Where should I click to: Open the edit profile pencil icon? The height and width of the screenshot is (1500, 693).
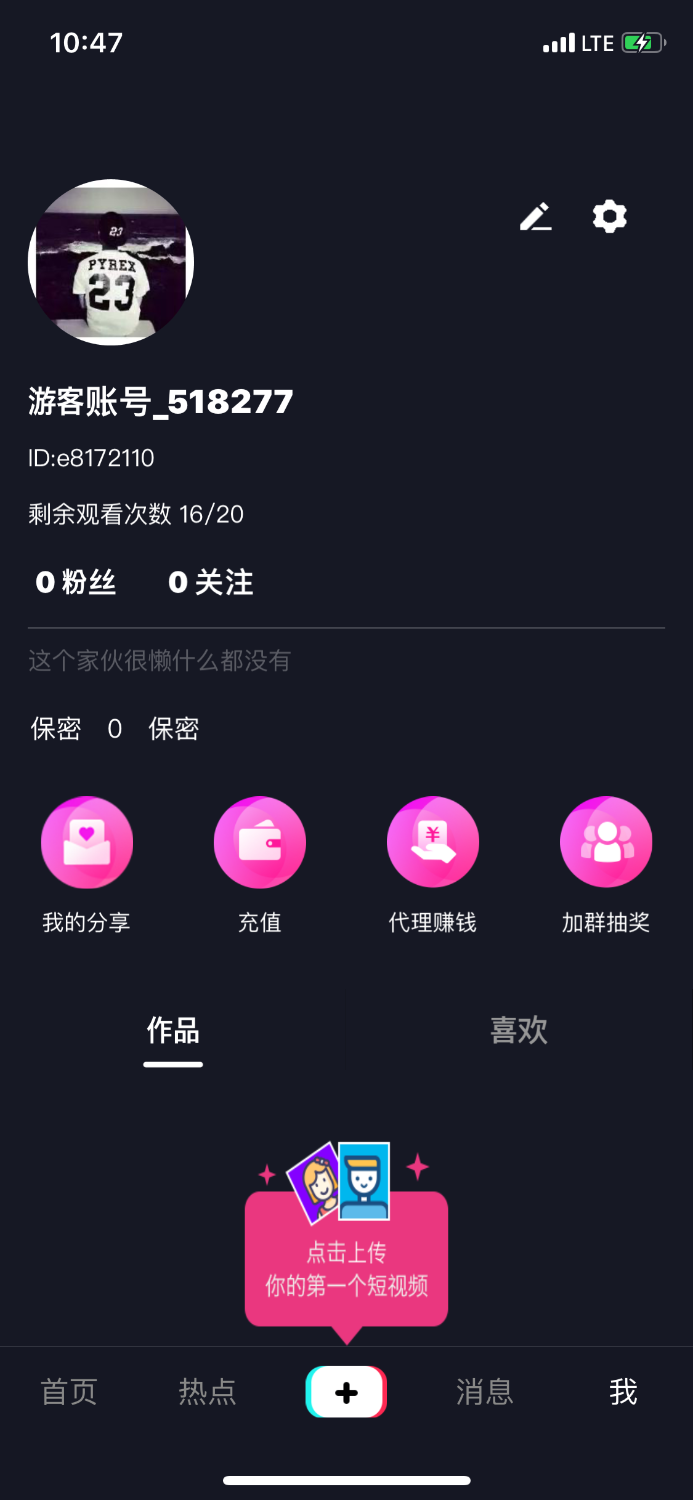(535, 216)
